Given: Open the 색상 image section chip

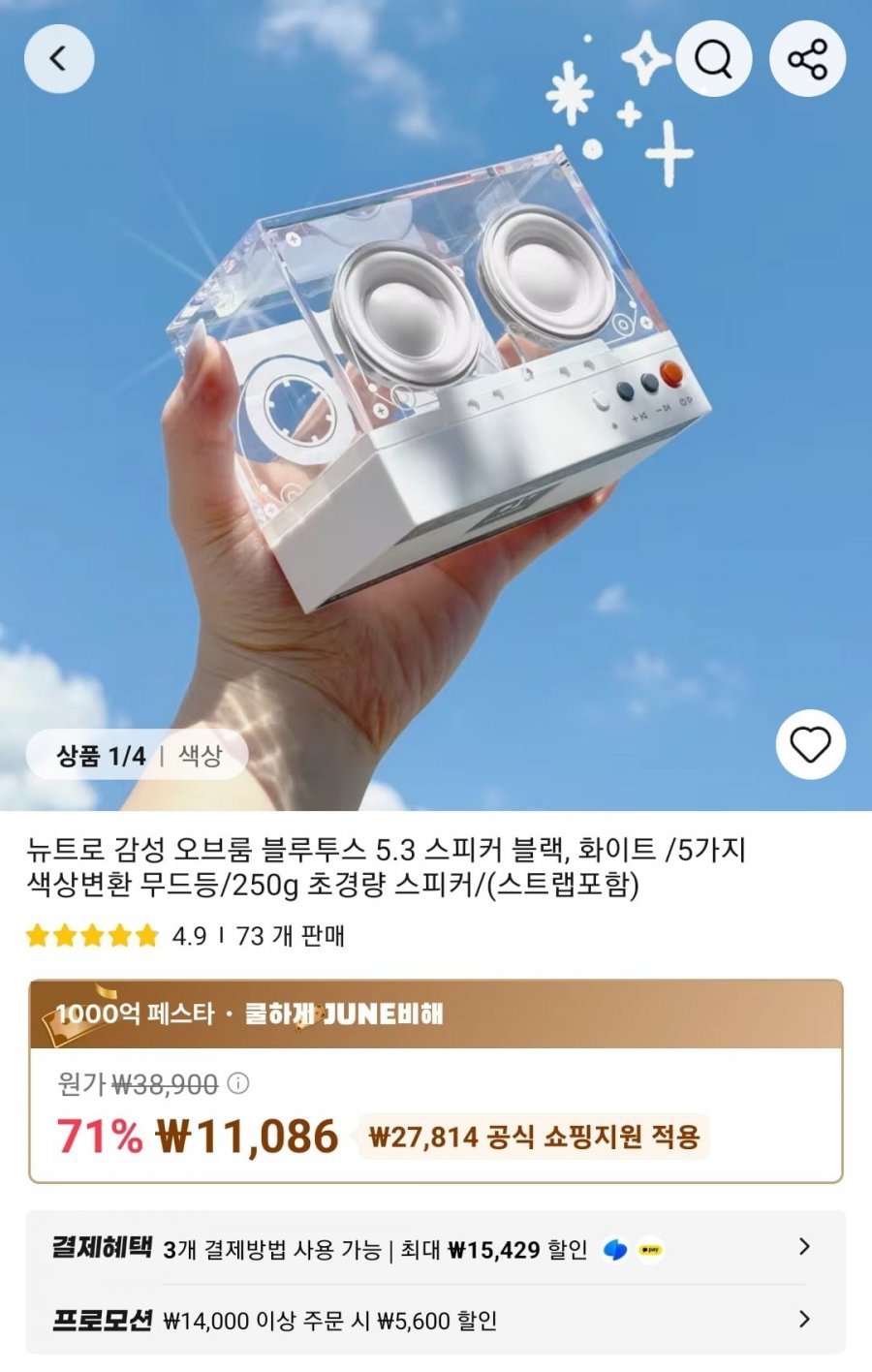Looking at the screenshot, I should point(200,756).
